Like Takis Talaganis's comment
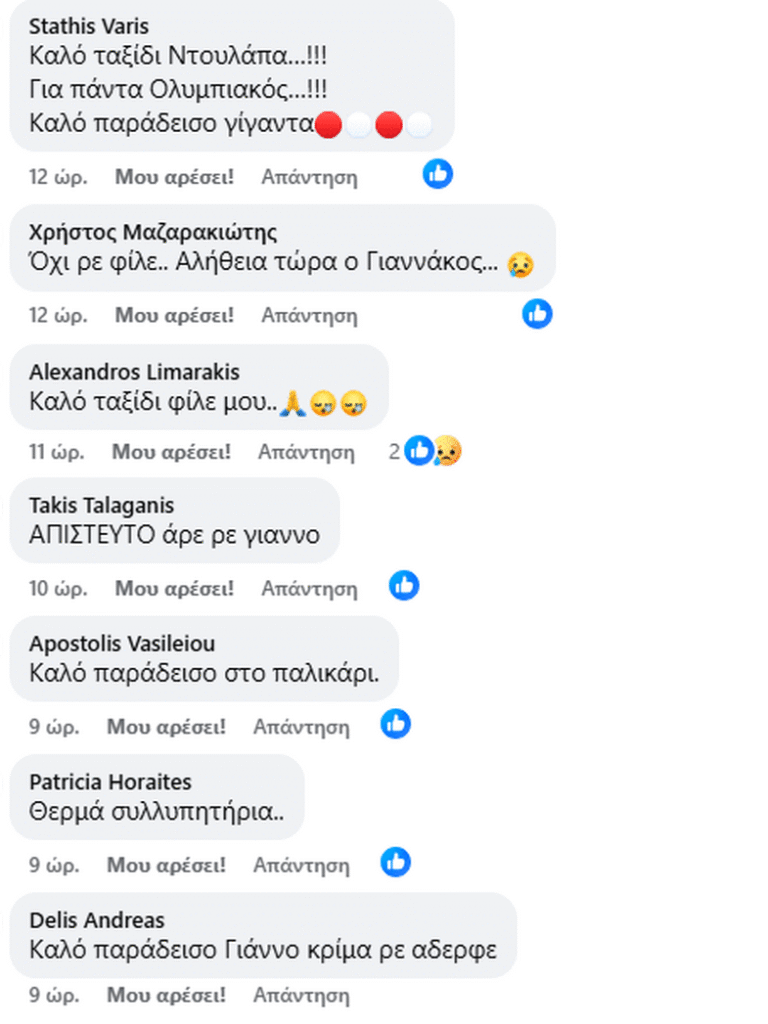 (174, 588)
